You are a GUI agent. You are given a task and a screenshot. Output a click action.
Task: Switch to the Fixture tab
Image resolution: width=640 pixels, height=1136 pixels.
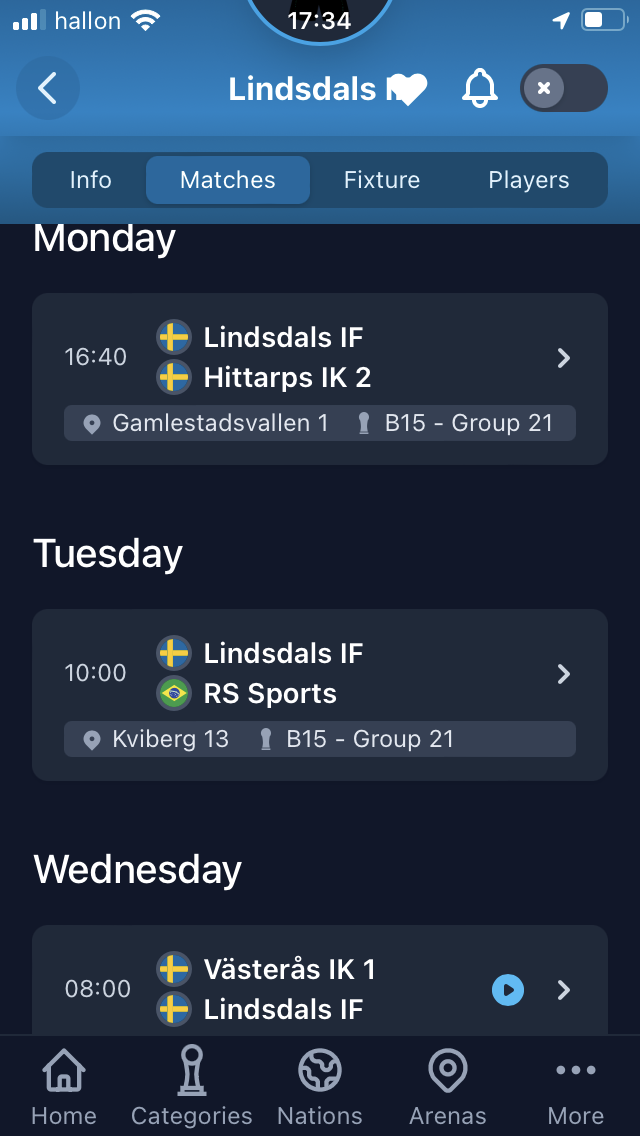pos(382,180)
